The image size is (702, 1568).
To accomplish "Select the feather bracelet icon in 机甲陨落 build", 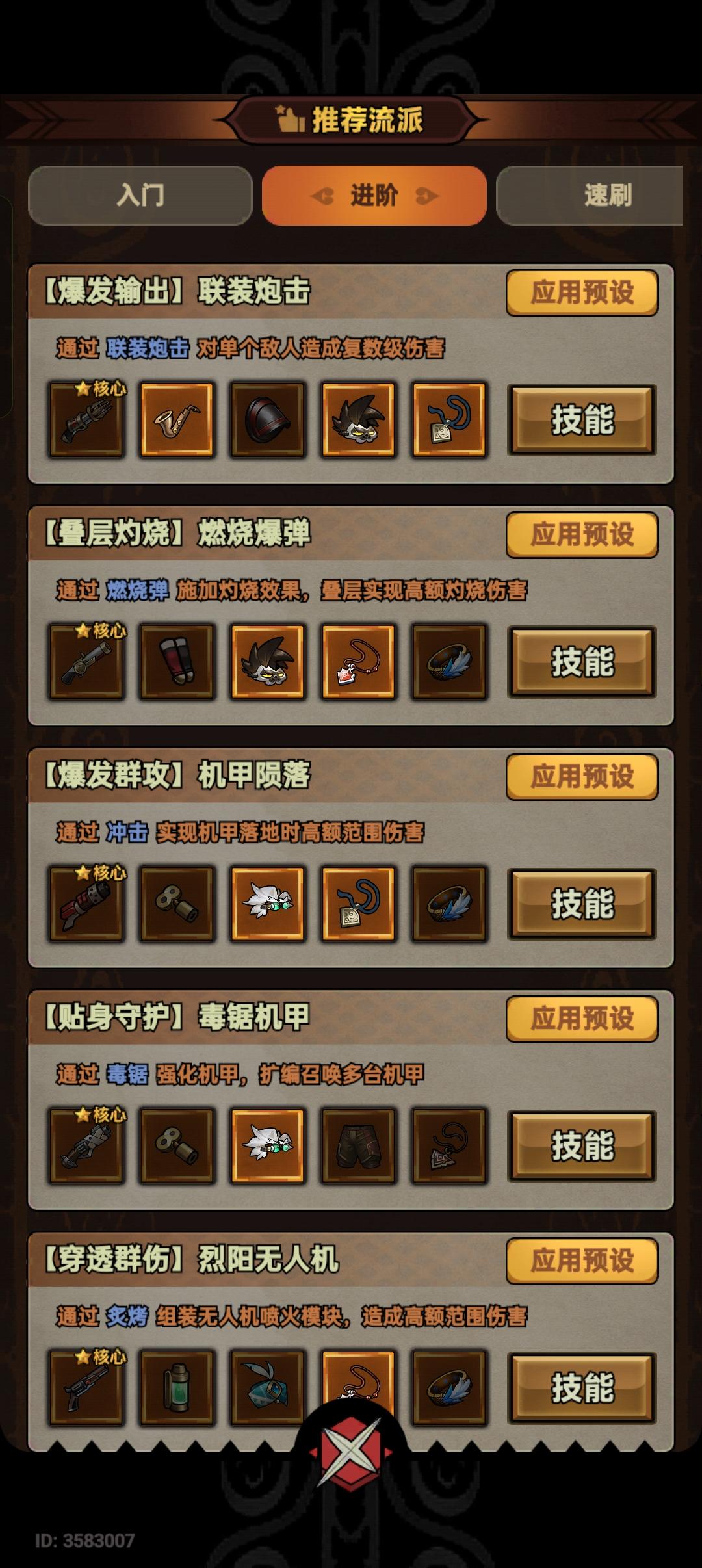I will click(449, 904).
